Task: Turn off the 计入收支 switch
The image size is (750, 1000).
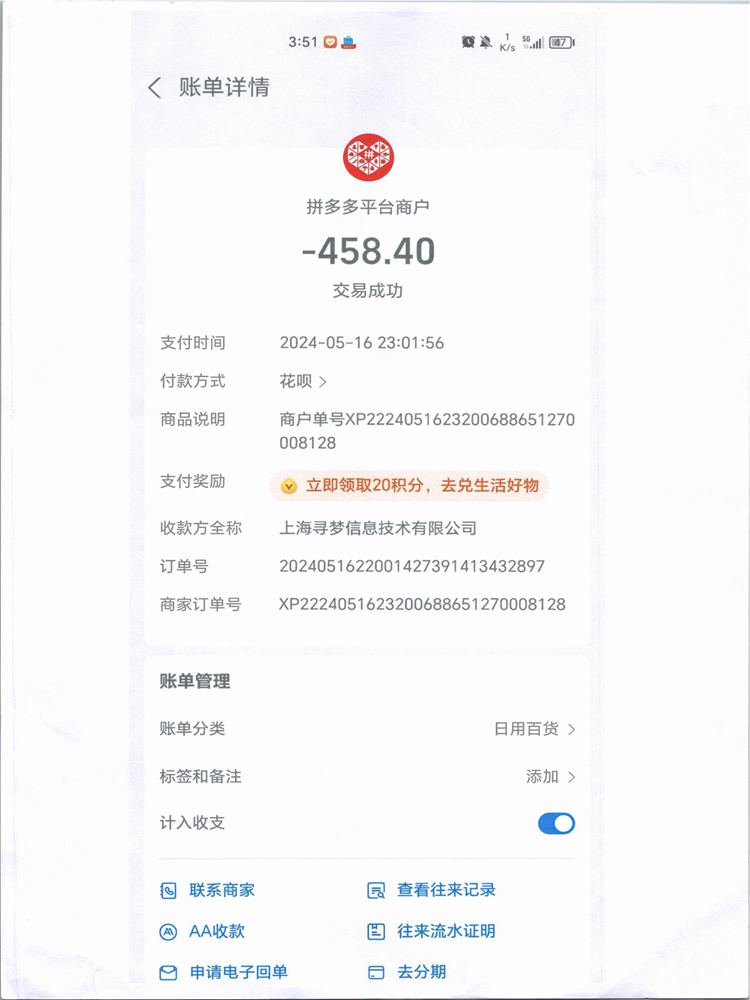Action: [556, 823]
